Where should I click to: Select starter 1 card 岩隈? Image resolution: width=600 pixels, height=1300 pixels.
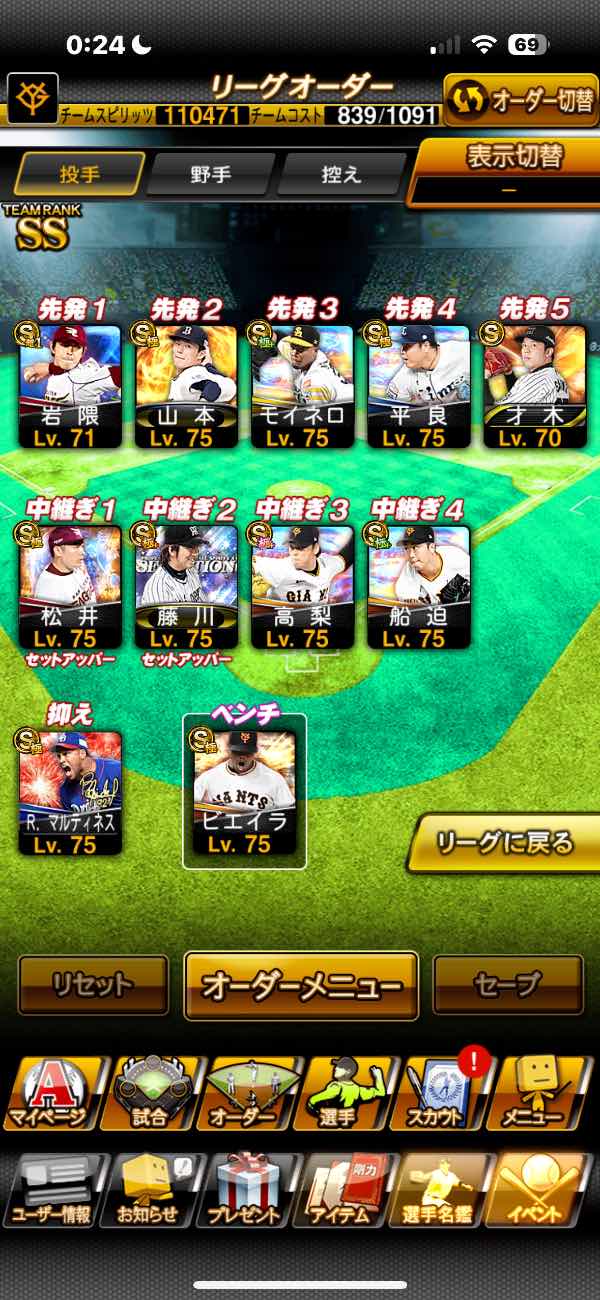point(71,386)
